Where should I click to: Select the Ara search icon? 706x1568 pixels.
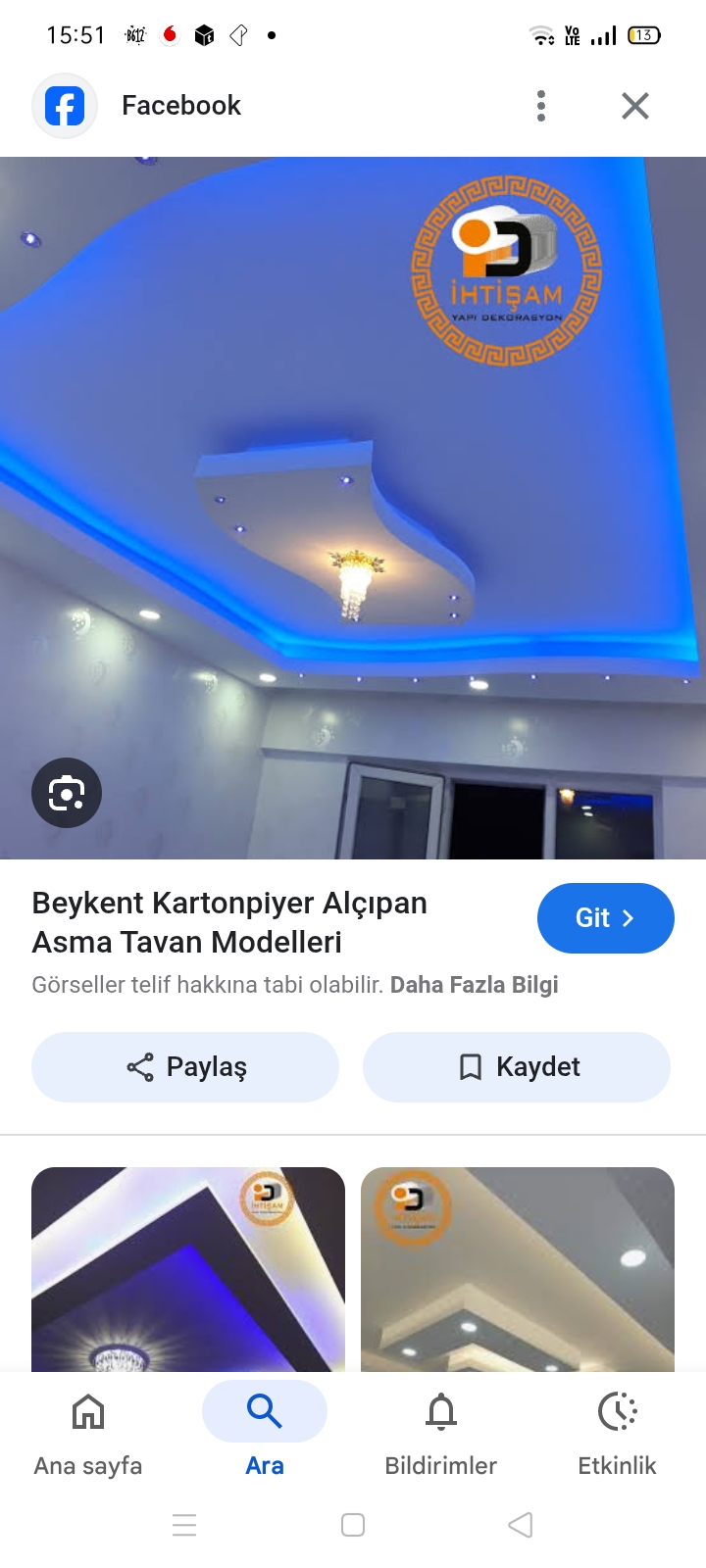pos(264,1411)
